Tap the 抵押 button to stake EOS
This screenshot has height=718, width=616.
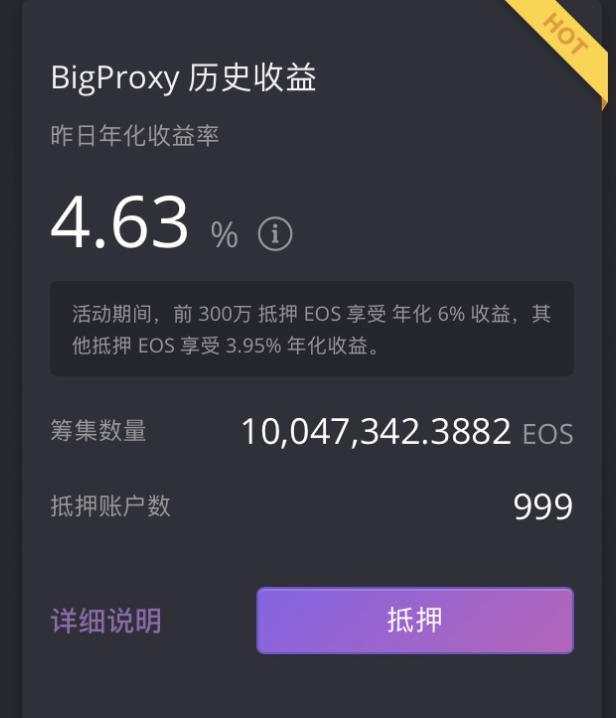415,620
